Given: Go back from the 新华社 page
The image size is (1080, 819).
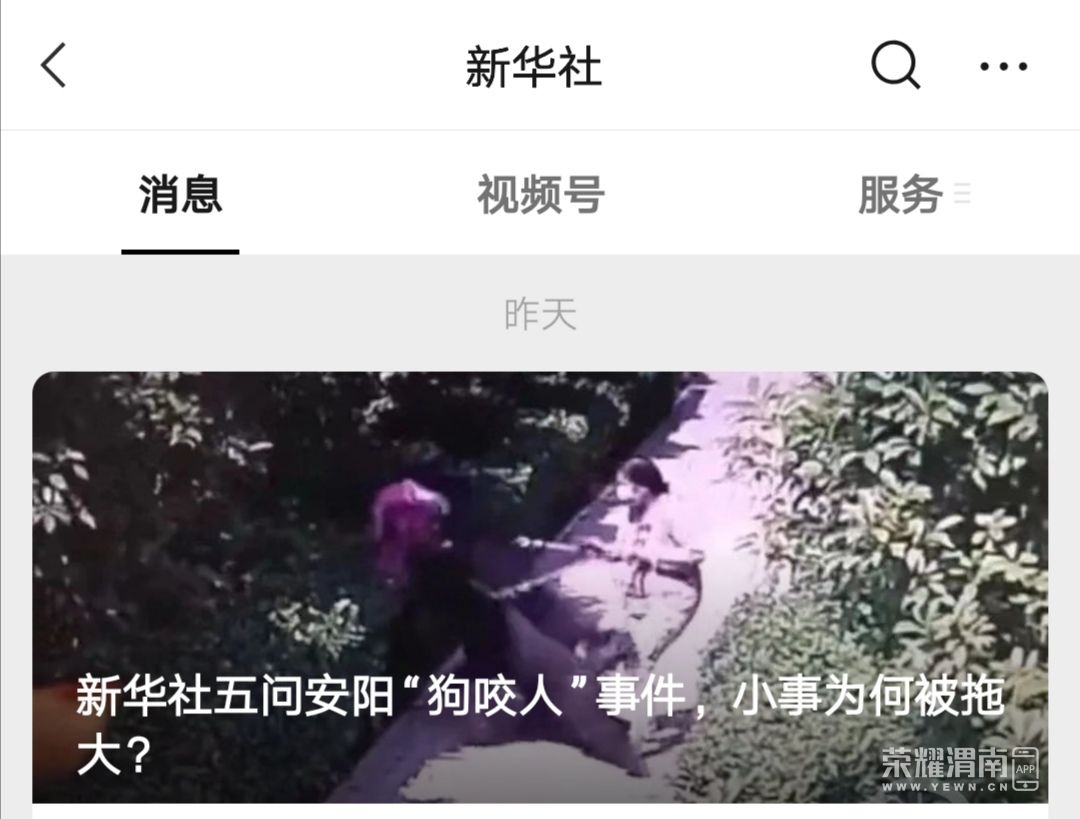Looking at the screenshot, I should point(54,66).
